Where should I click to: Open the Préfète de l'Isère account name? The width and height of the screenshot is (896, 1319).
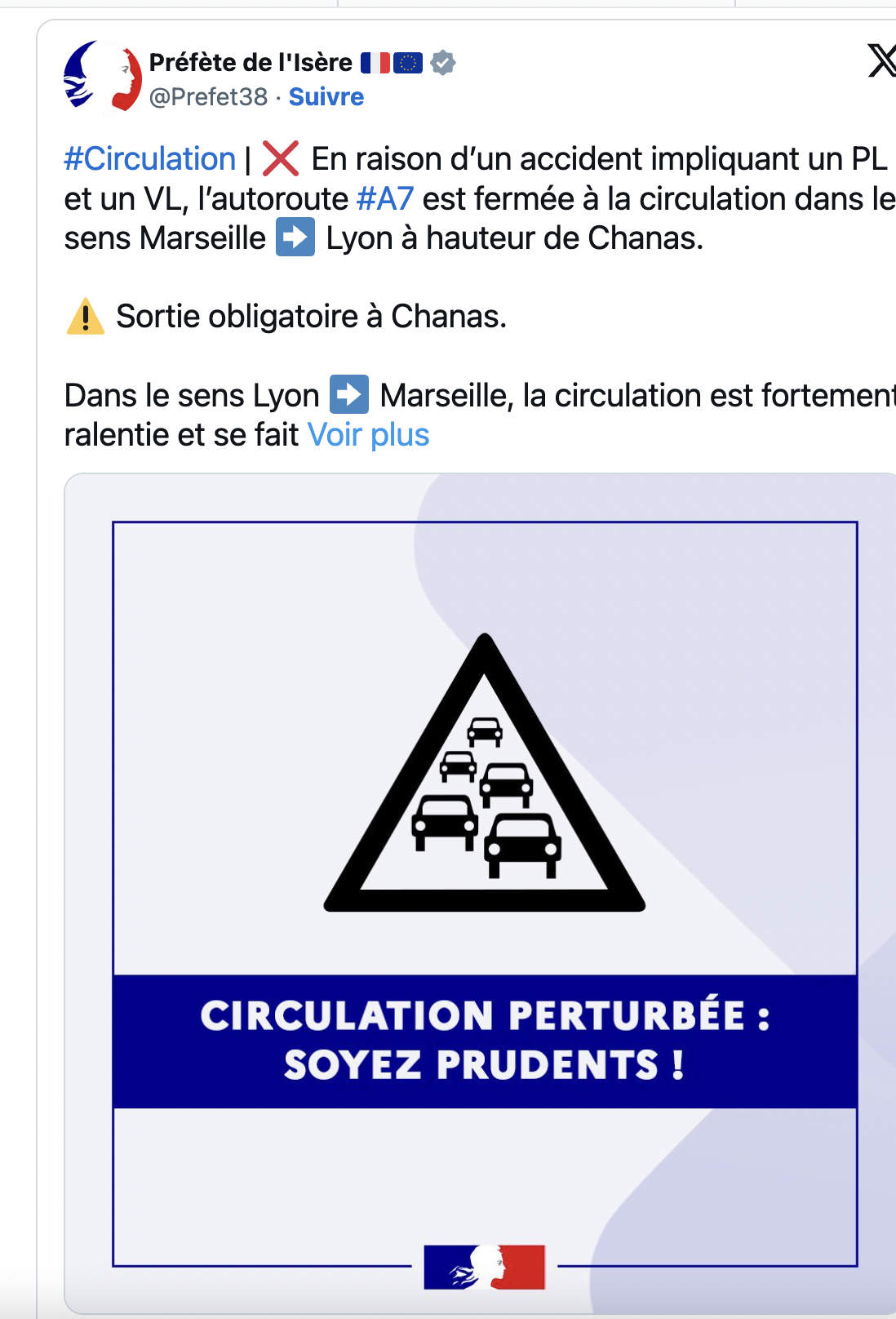click(251, 62)
